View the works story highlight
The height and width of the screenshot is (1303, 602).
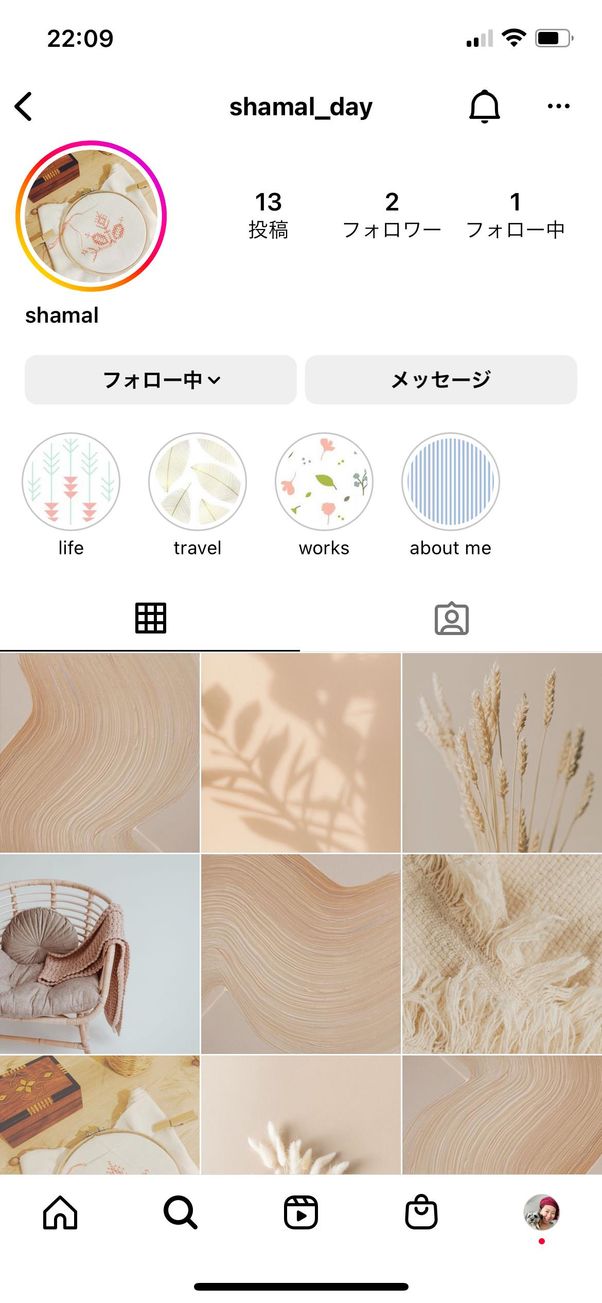point(324,482)
